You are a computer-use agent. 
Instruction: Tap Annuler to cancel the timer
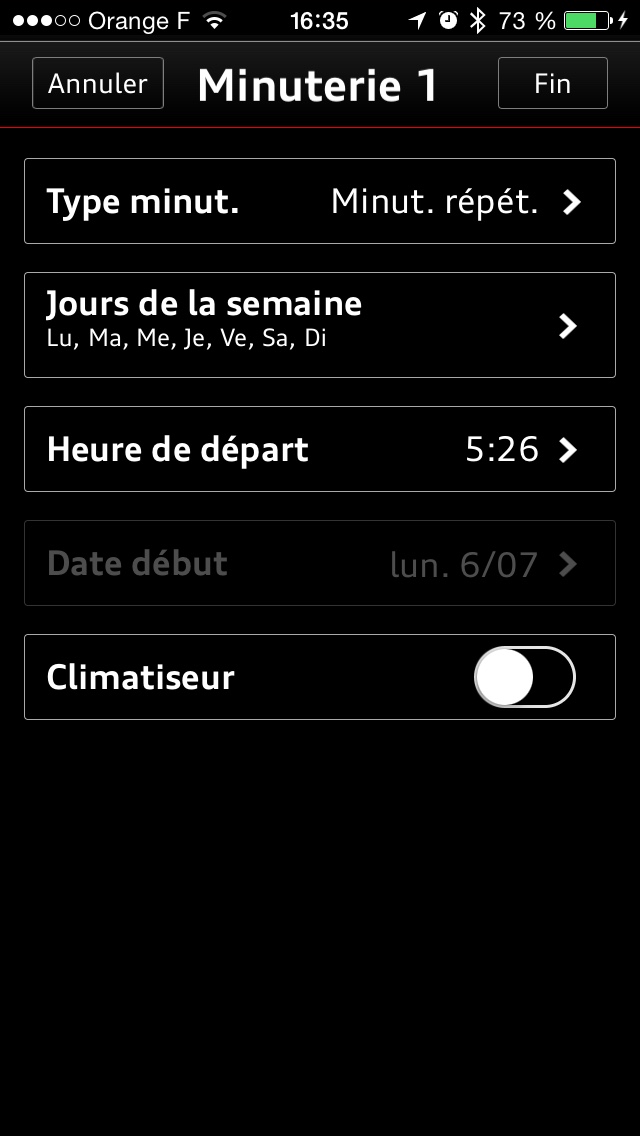[x=98, y=83]
